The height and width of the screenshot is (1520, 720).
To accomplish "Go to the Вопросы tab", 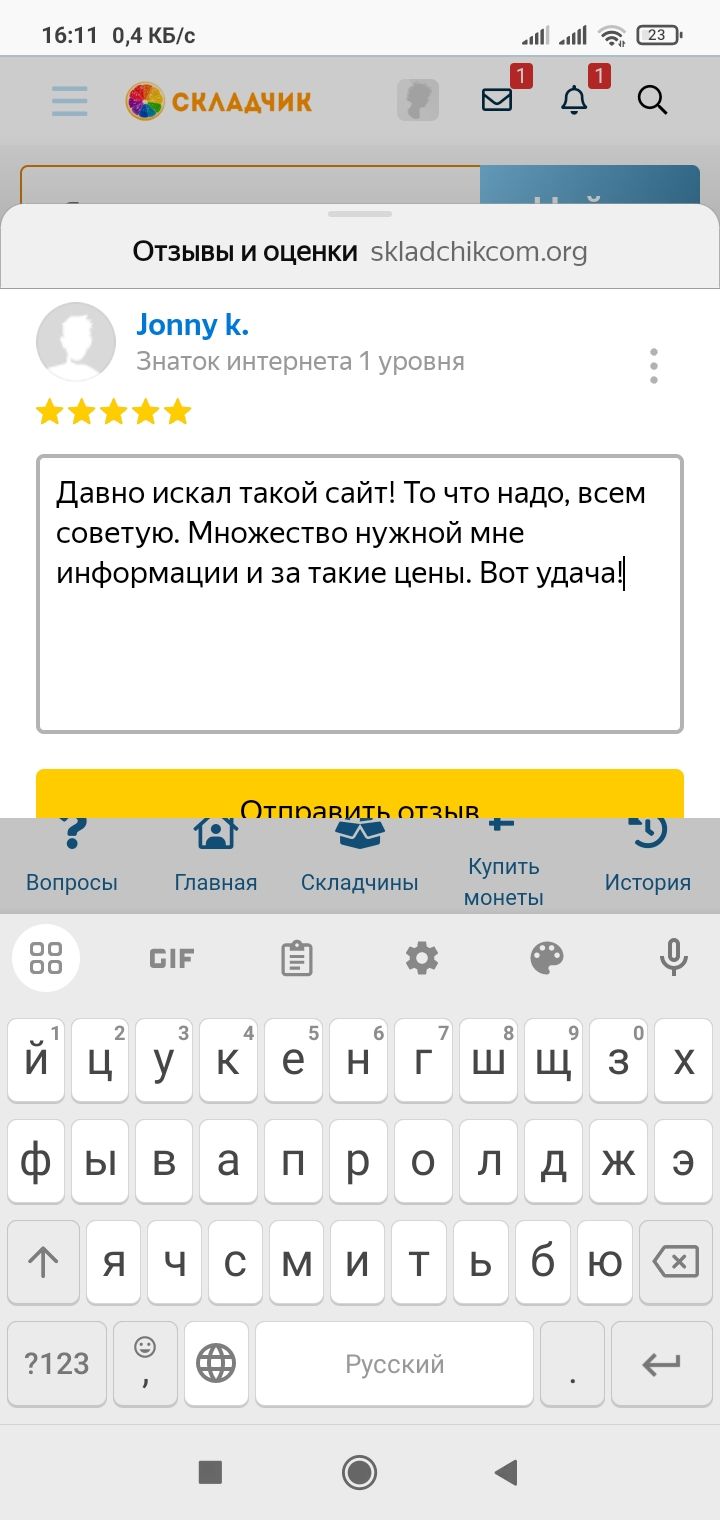I will point(72,862).
